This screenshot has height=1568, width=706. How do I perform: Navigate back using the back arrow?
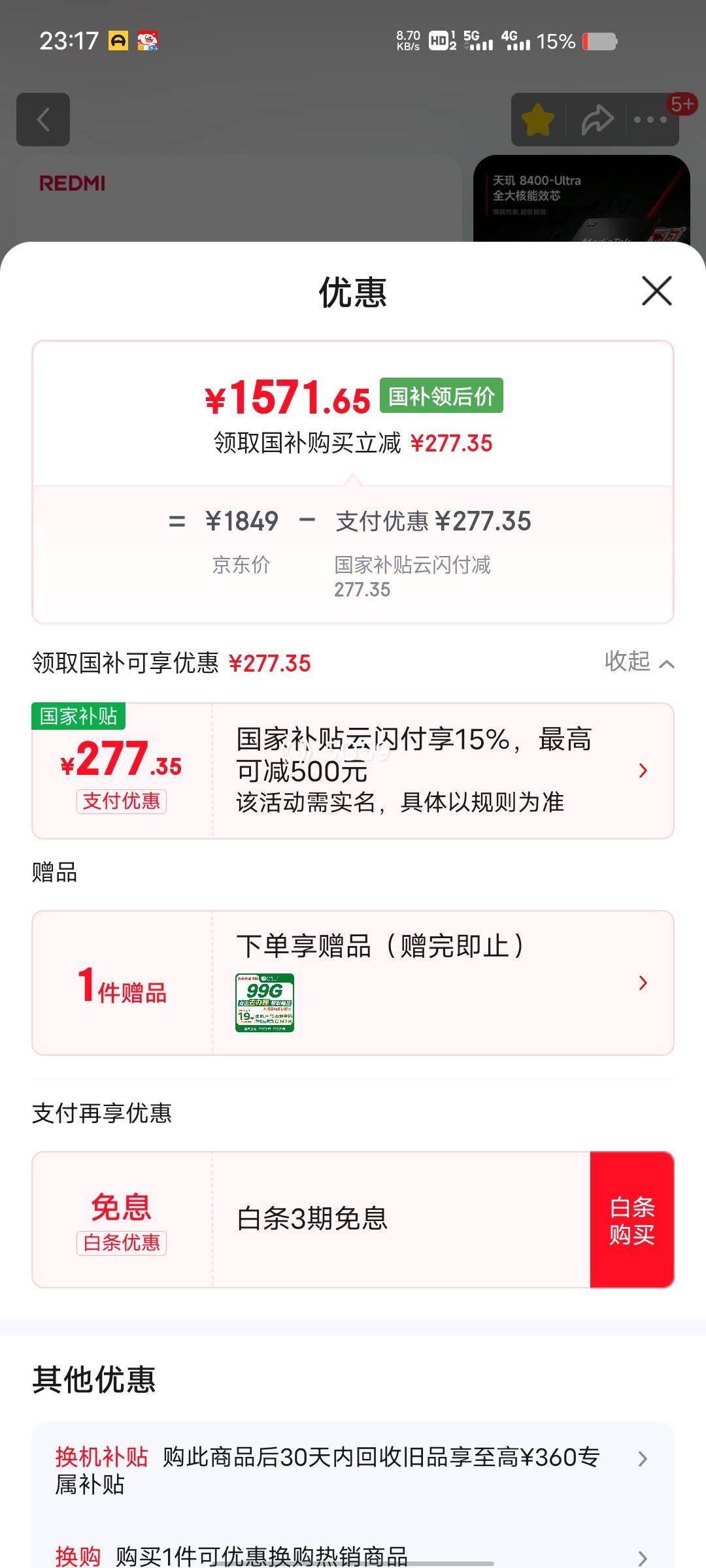point(44,120)
